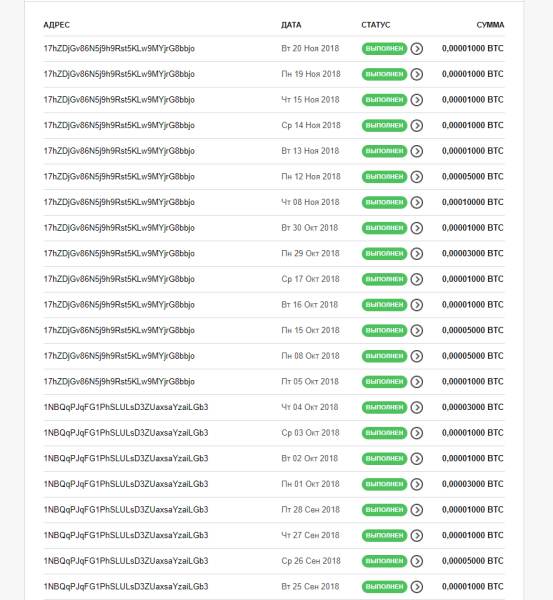View details arrow for 04 Окт 2018

click(x=417, y=408)
